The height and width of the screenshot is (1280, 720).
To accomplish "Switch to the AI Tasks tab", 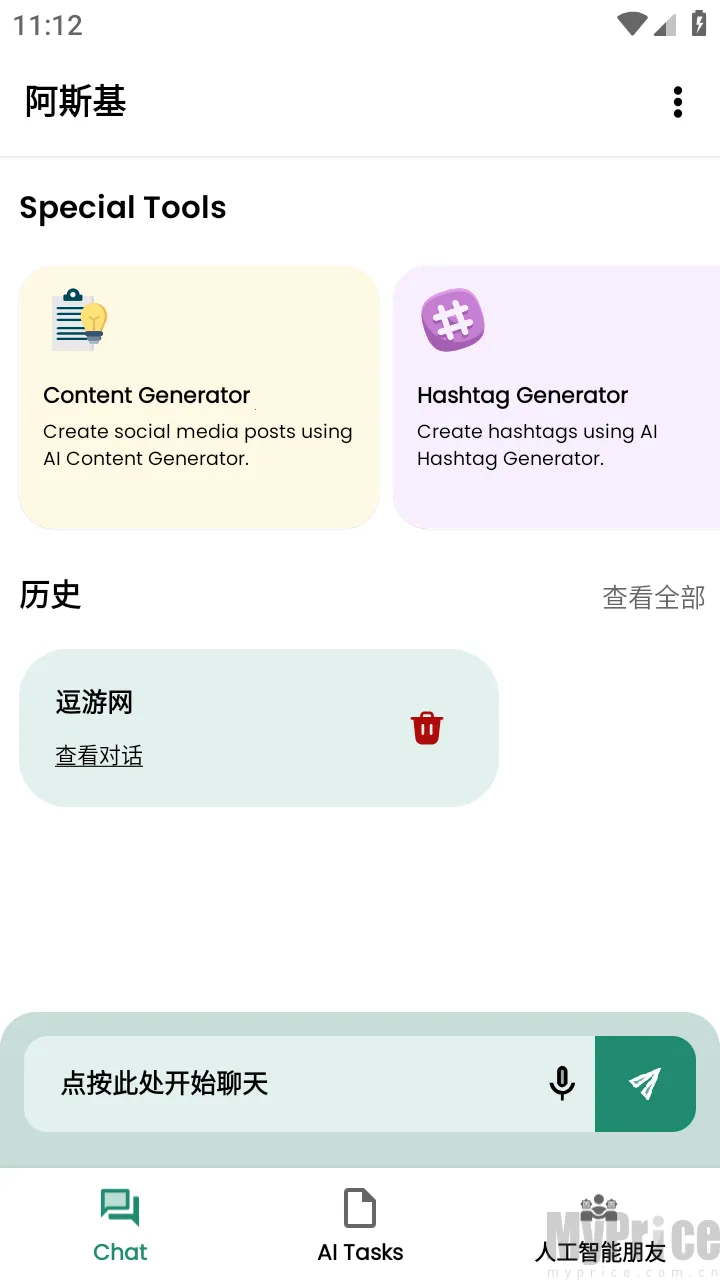I will coord(360,1226).
